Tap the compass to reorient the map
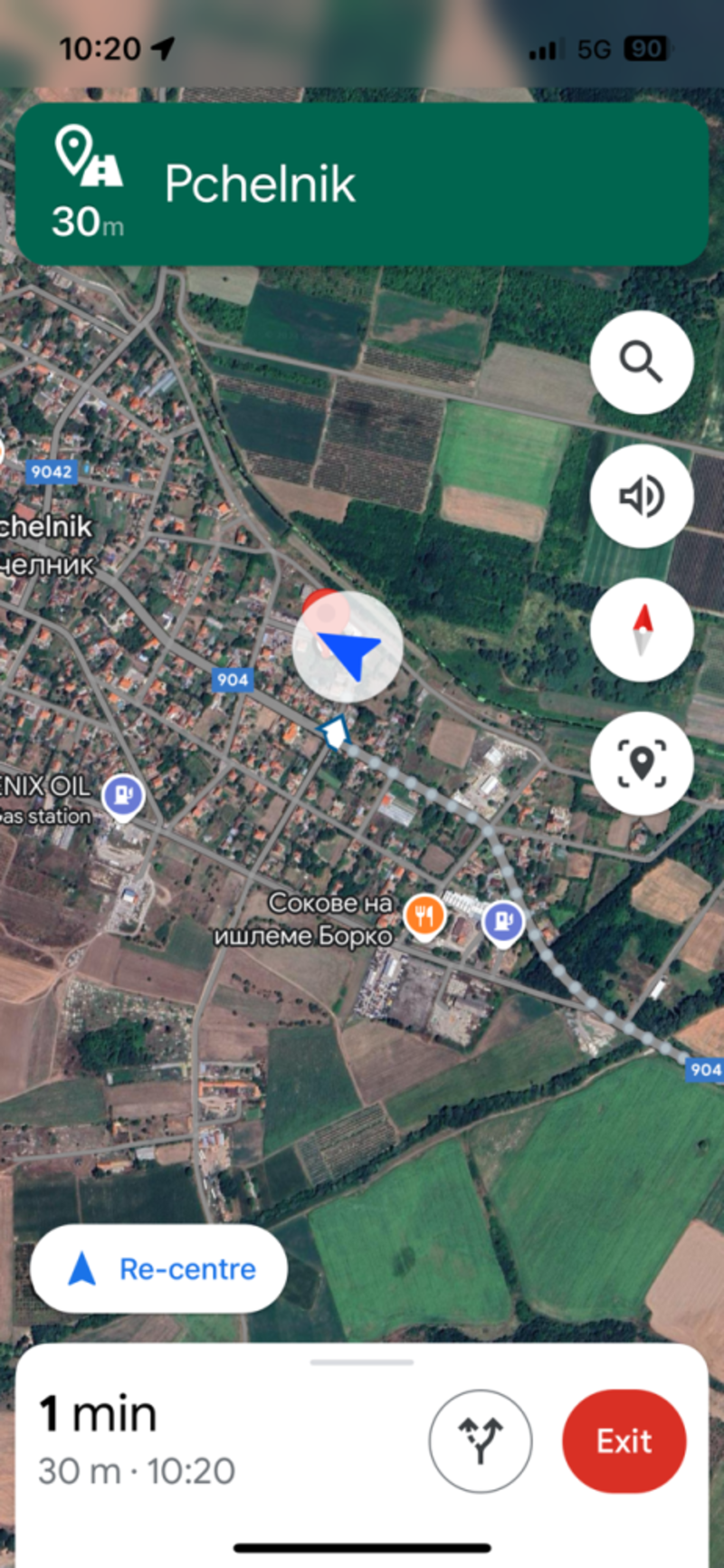Viewport: 724px width, 1568px height. (x=642, y=630)
